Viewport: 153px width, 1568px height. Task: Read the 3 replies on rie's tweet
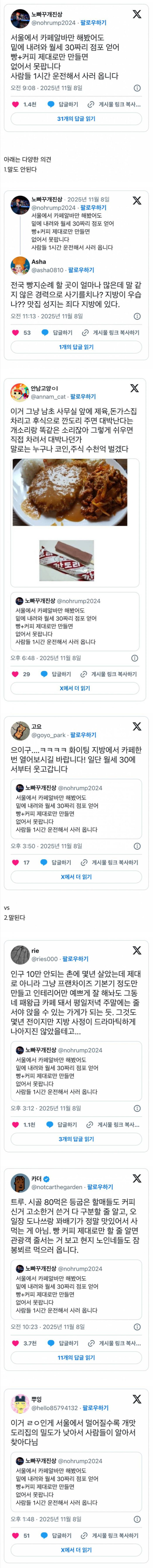click(76, 1139)
